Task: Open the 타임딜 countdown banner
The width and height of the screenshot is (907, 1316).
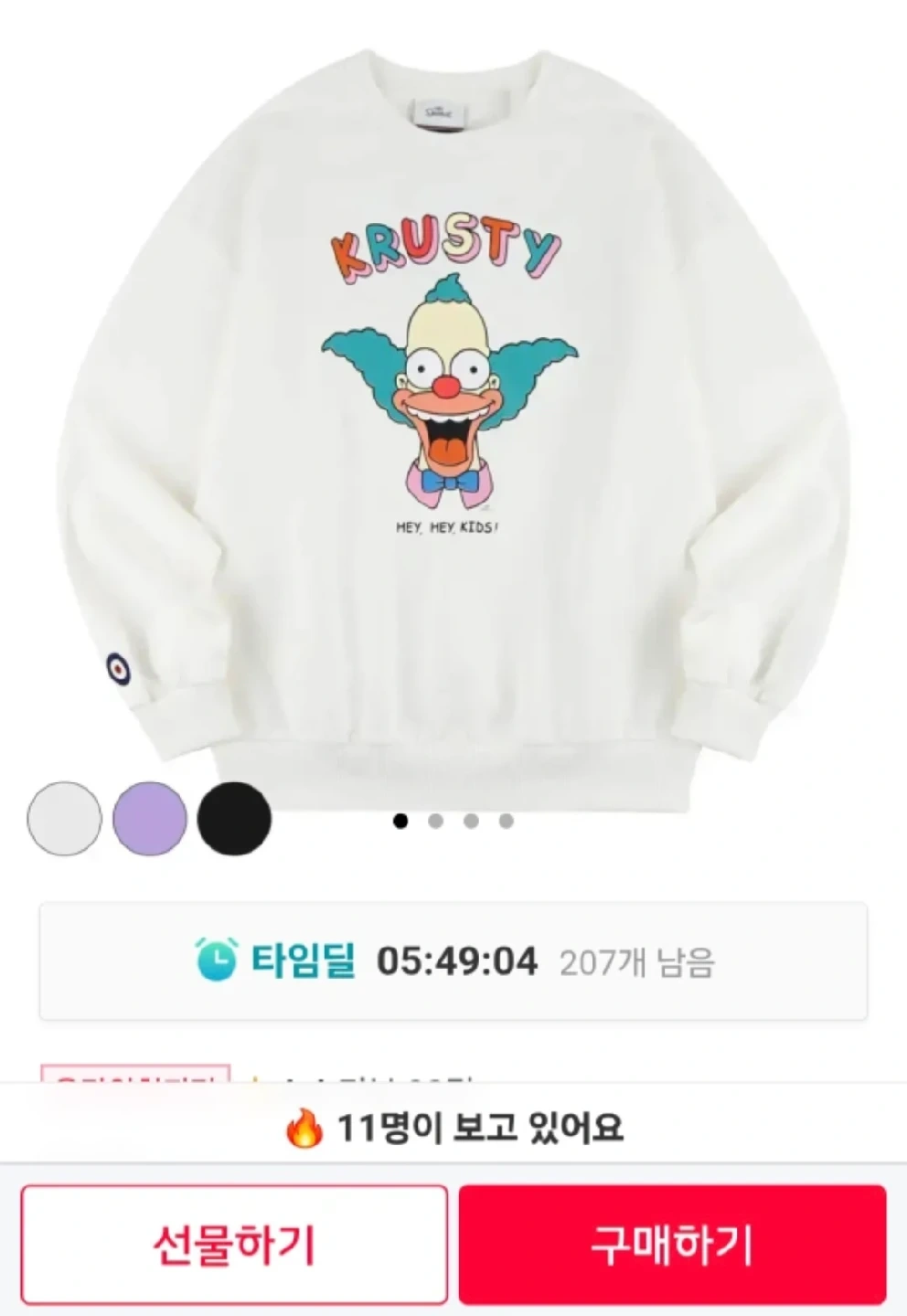Action: [453, 960]
